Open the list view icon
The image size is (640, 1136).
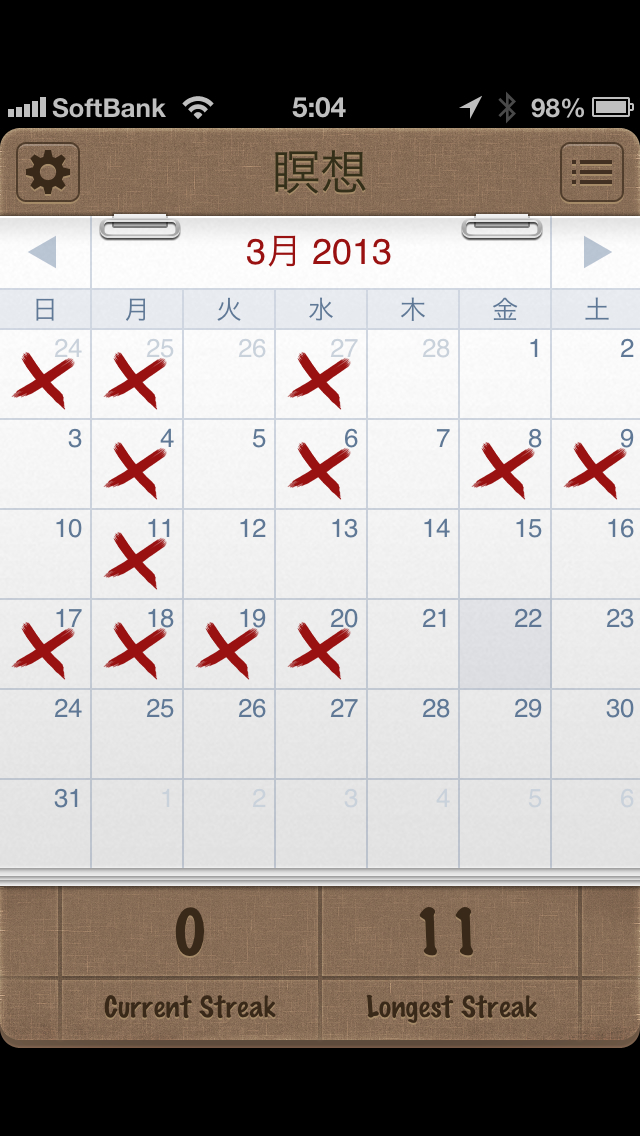pos(592,173)
